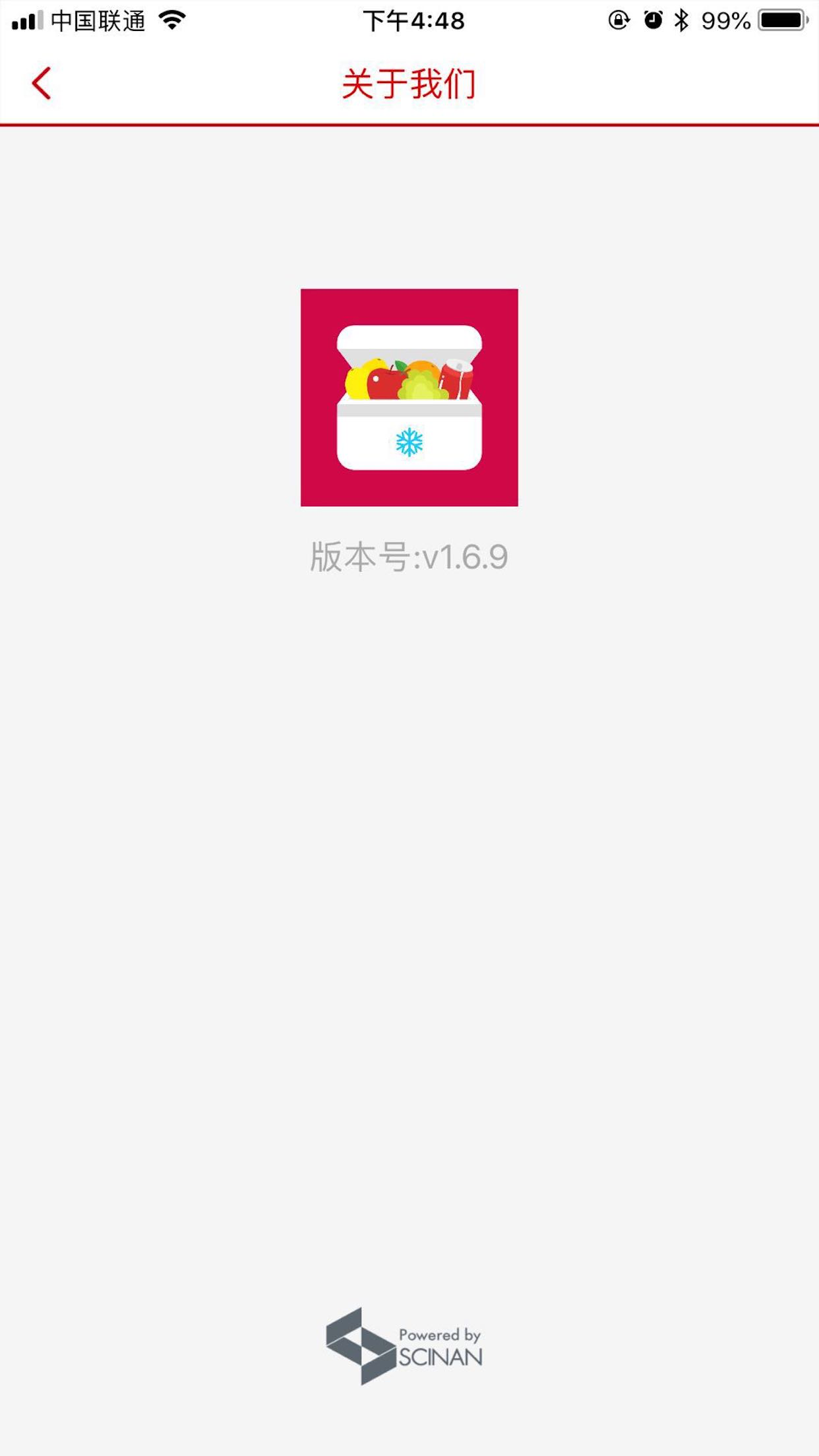Open the 关于我们 title at screen top

pyautogui.click(x=409, y=84)
